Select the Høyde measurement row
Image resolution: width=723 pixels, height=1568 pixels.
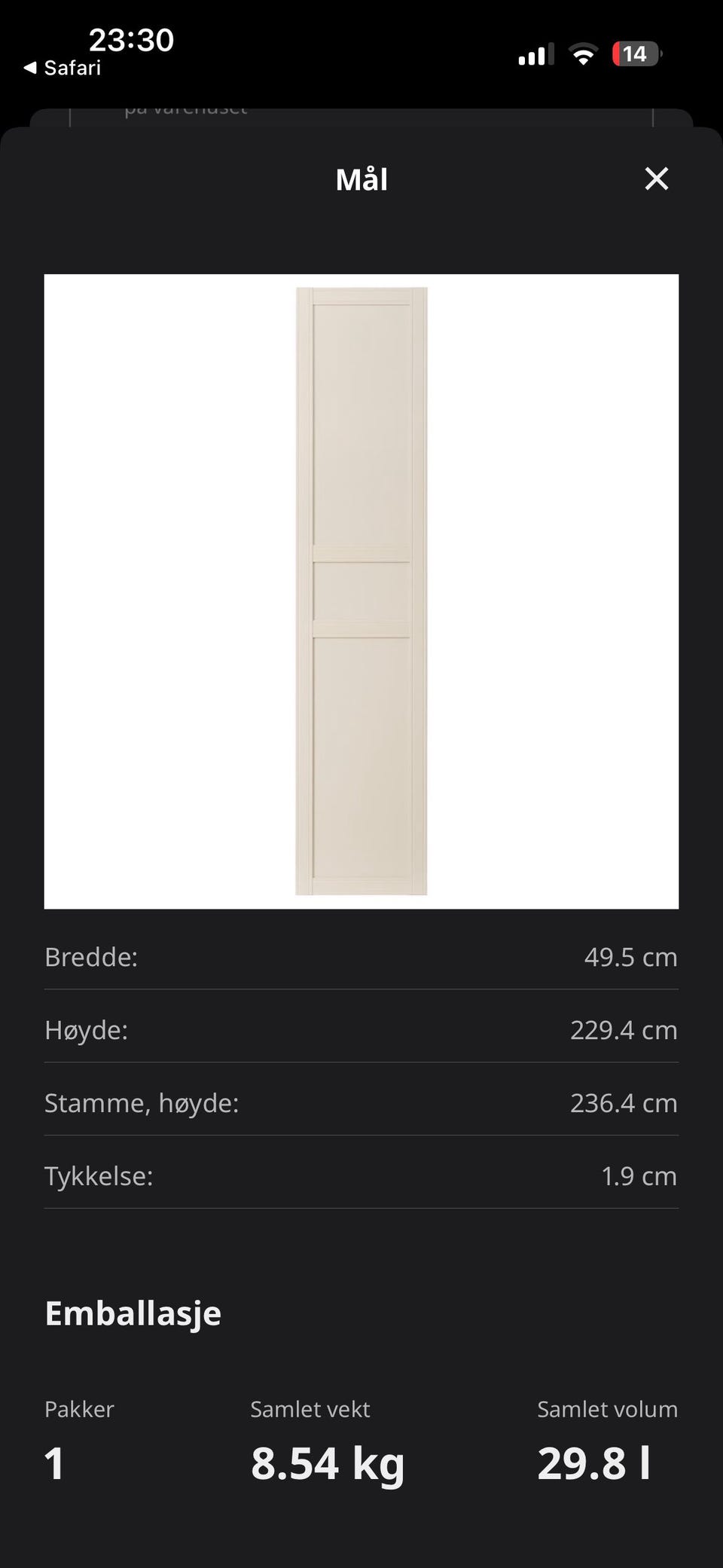click(361, 1030)
